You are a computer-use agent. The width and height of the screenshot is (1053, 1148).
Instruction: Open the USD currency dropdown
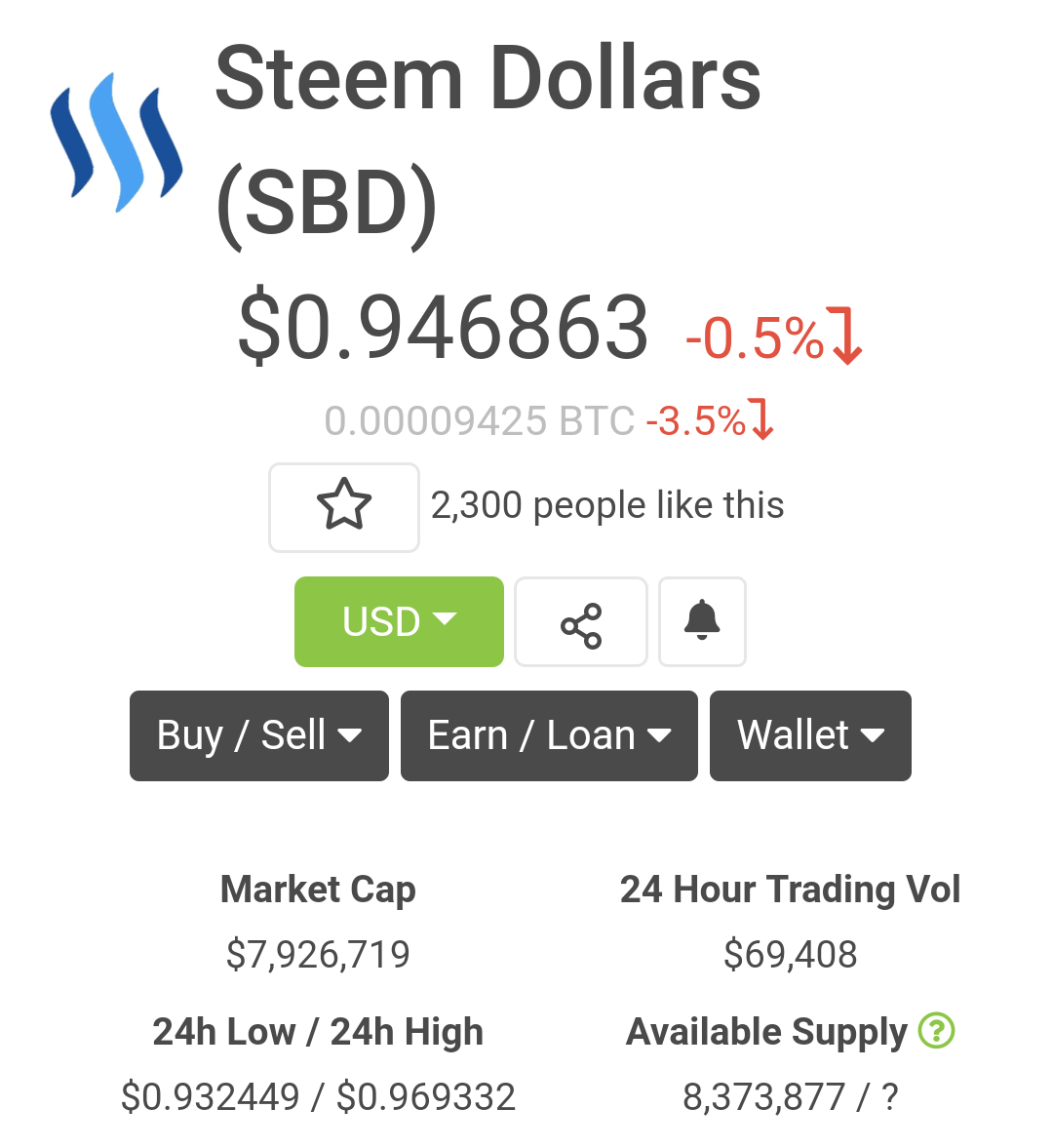[x=399, y=621]
